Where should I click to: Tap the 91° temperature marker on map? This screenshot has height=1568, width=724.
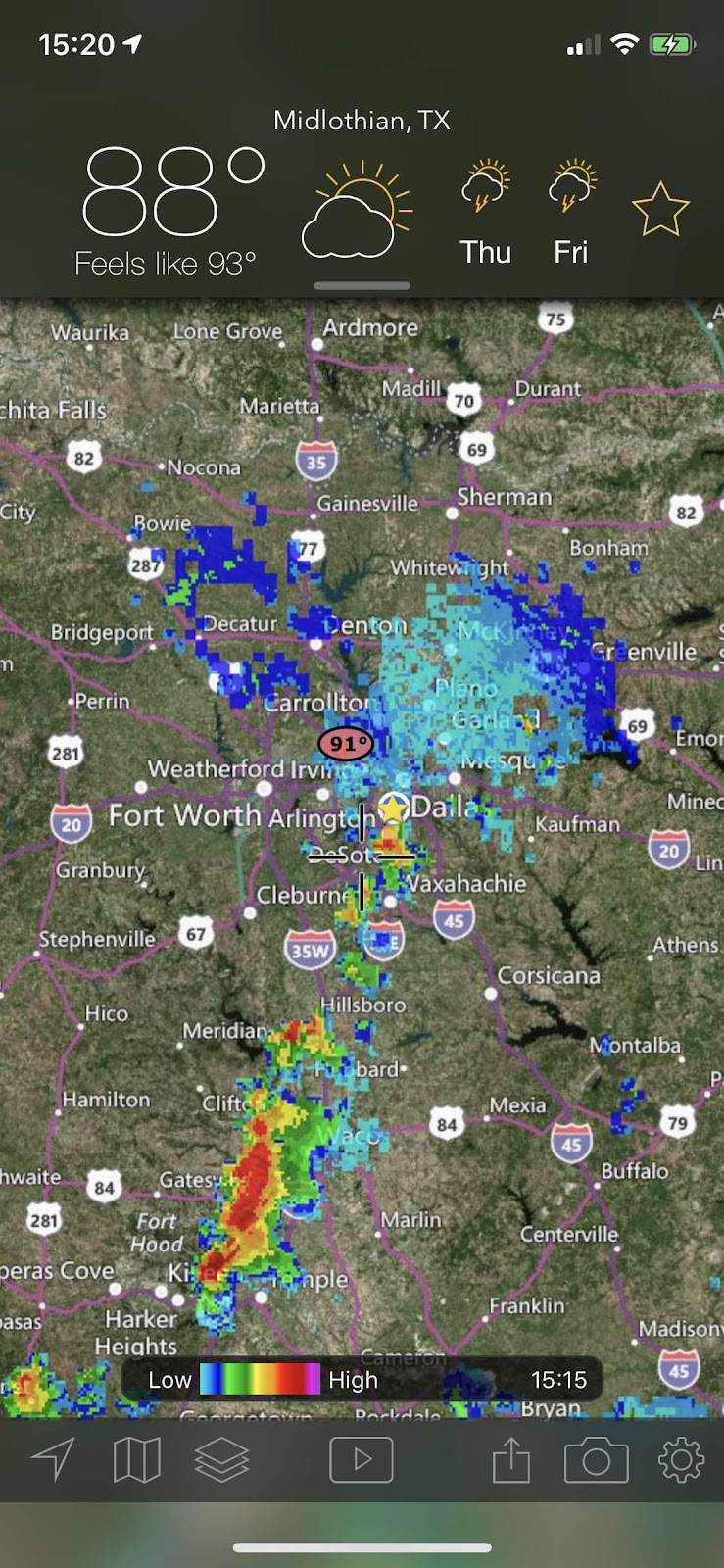coord(346,744)
